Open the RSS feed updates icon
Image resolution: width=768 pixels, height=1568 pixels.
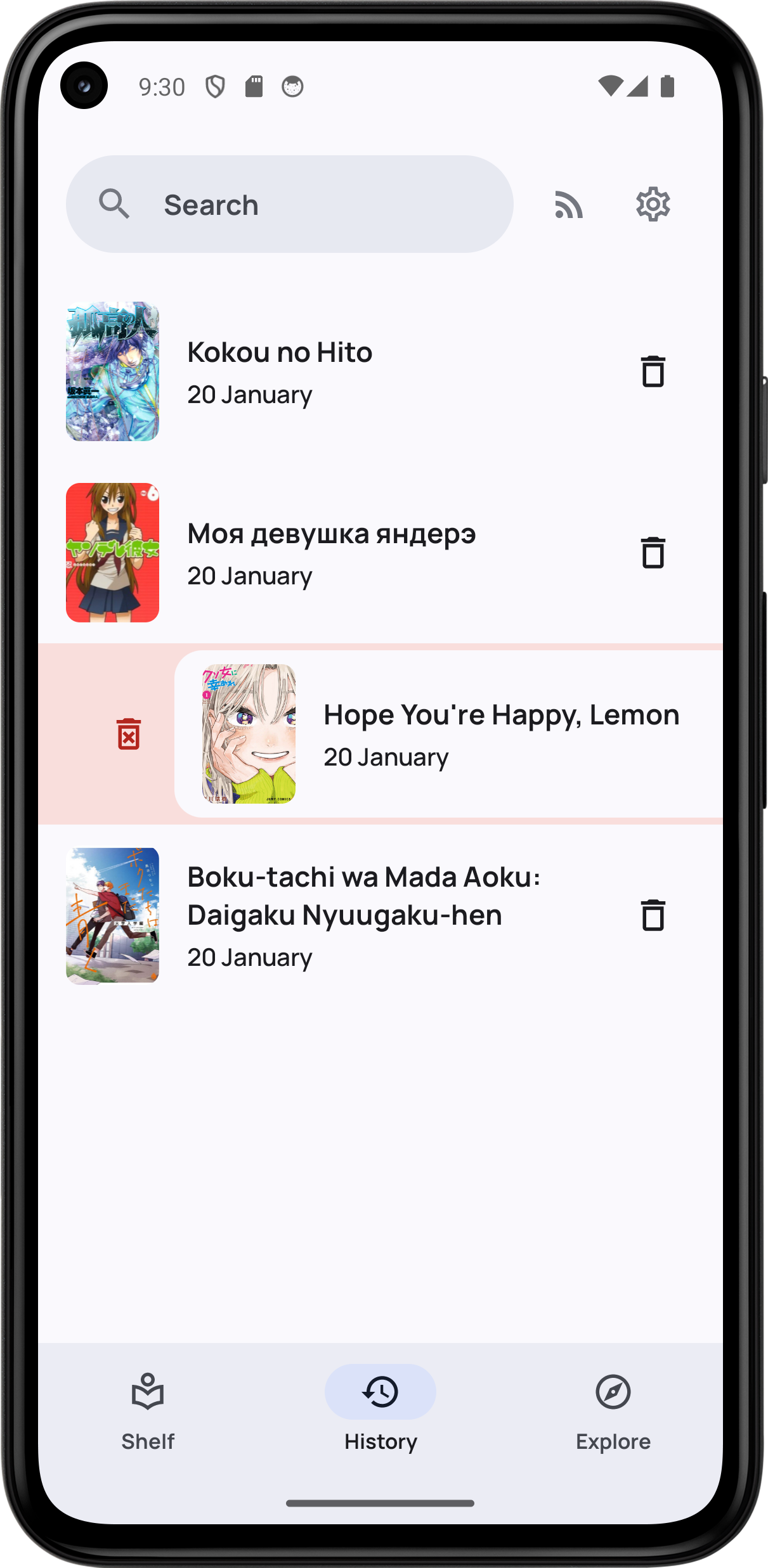pyautogui.click(x=568, y=205)
